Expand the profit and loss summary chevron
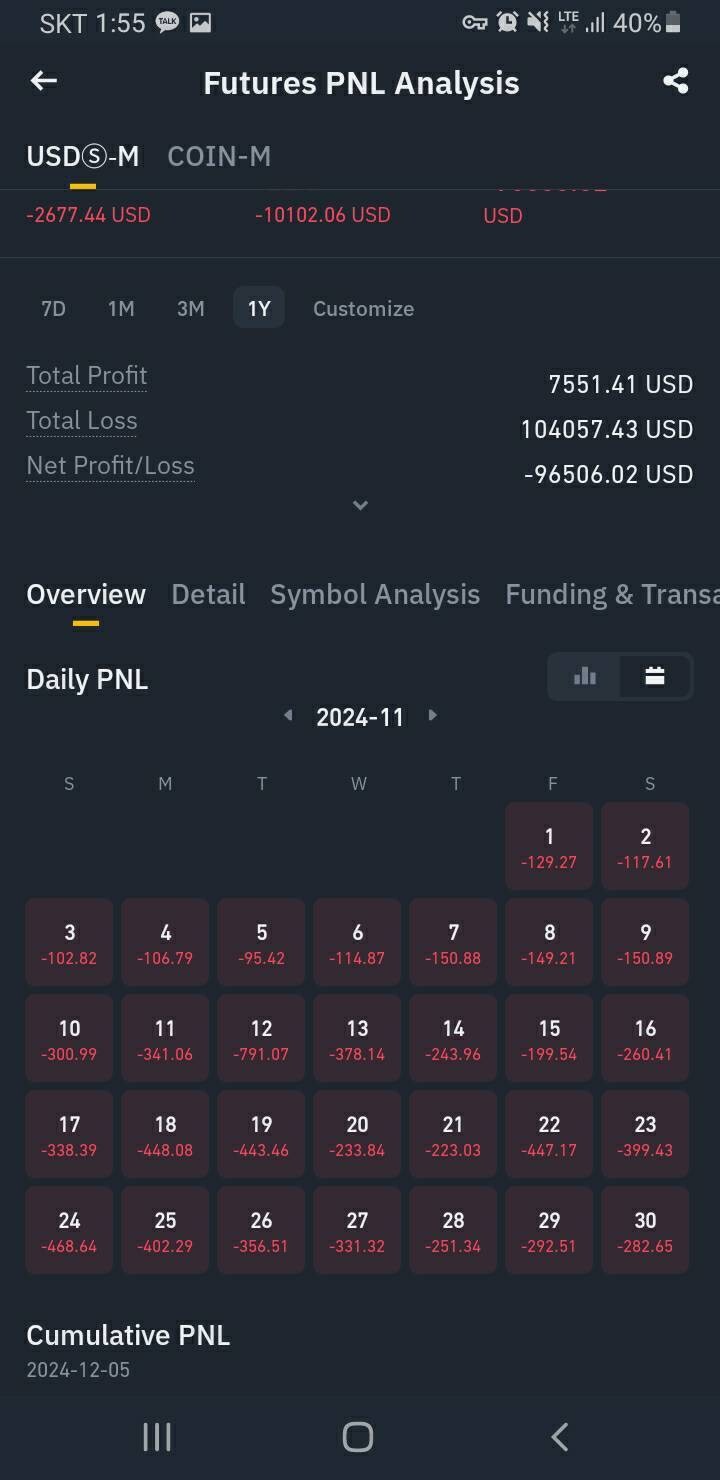 click(x=361, y=505)
